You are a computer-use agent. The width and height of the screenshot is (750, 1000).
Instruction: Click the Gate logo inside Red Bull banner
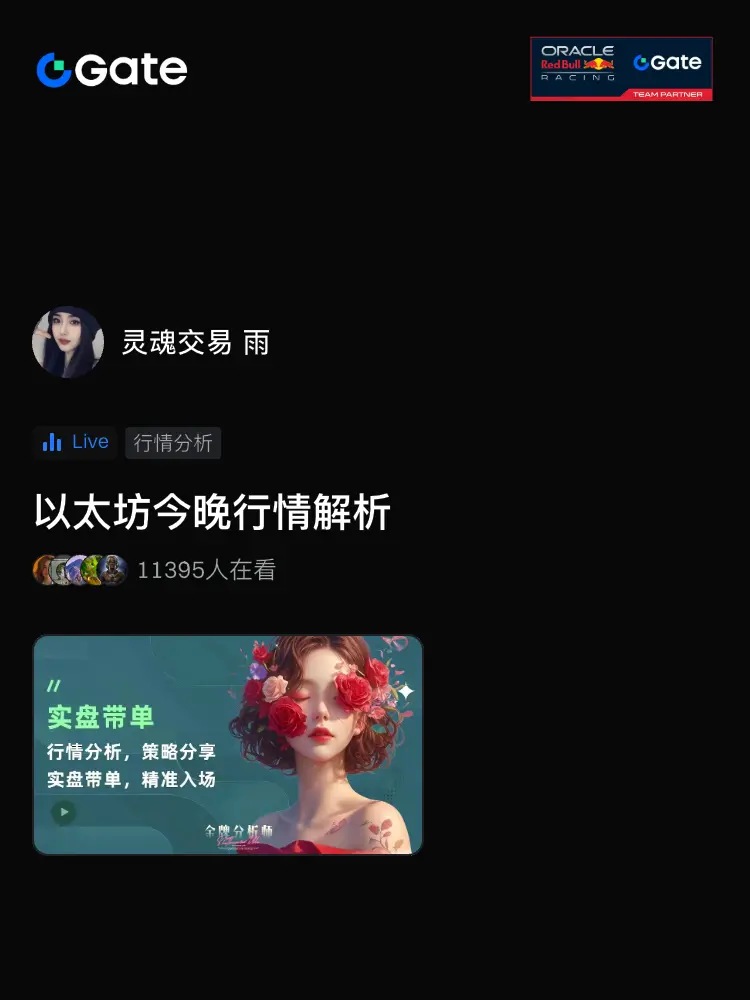click(x=668, y=62)
